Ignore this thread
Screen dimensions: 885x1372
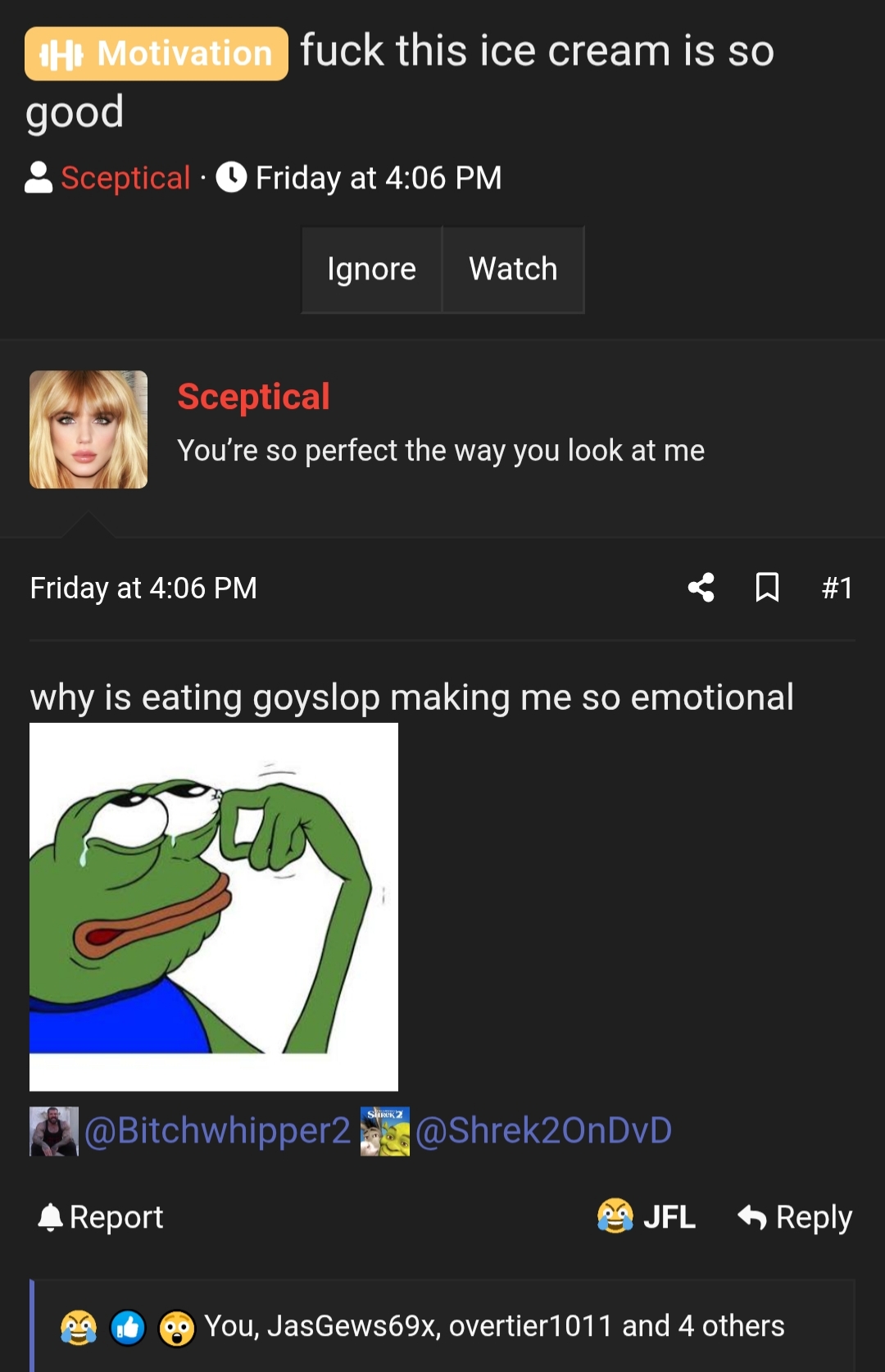[x=371, y=270]
